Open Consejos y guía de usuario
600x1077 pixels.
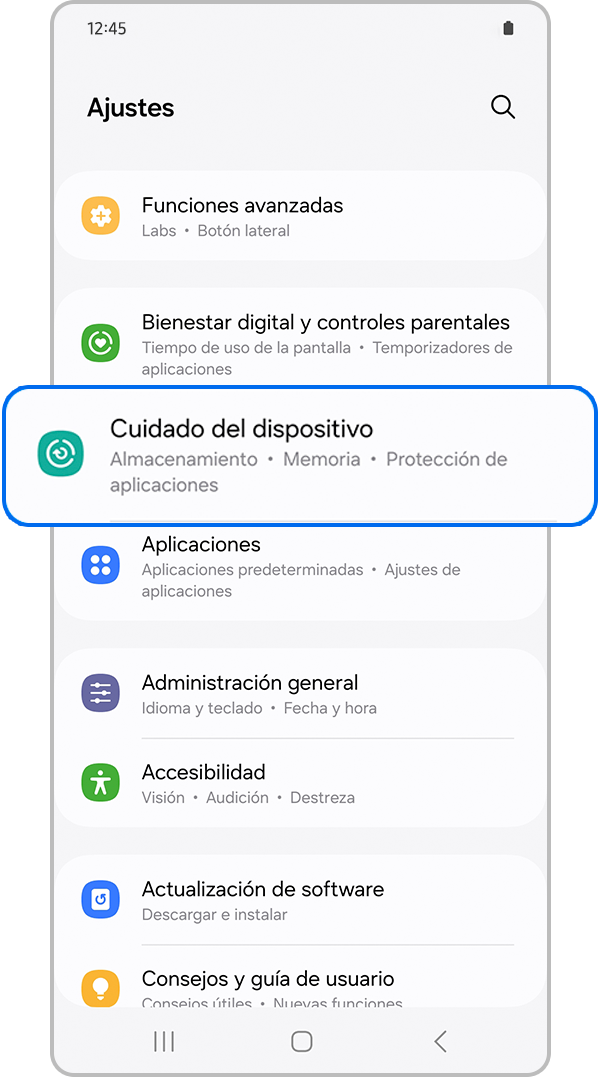coord(300,985)
